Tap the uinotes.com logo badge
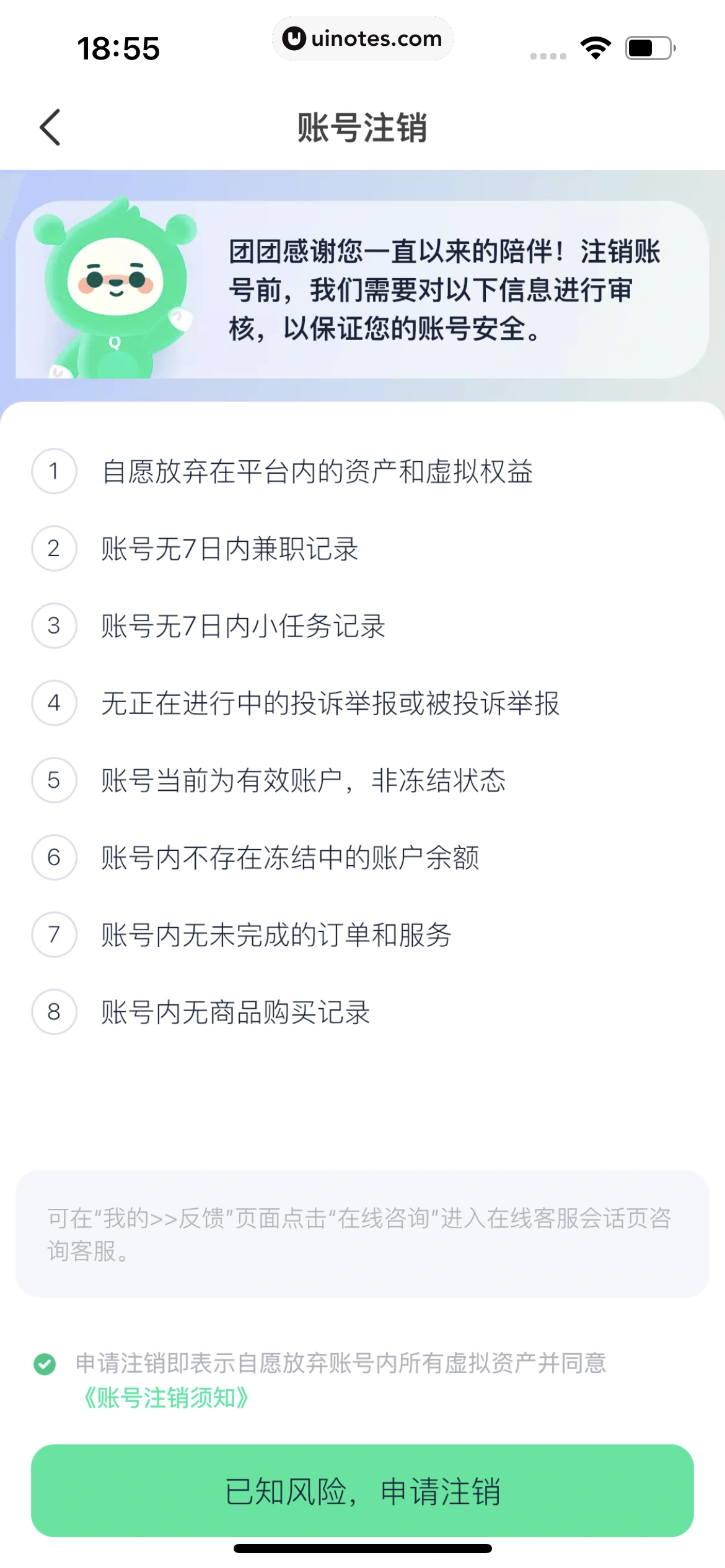725x1568 pixels. point(362,38)
